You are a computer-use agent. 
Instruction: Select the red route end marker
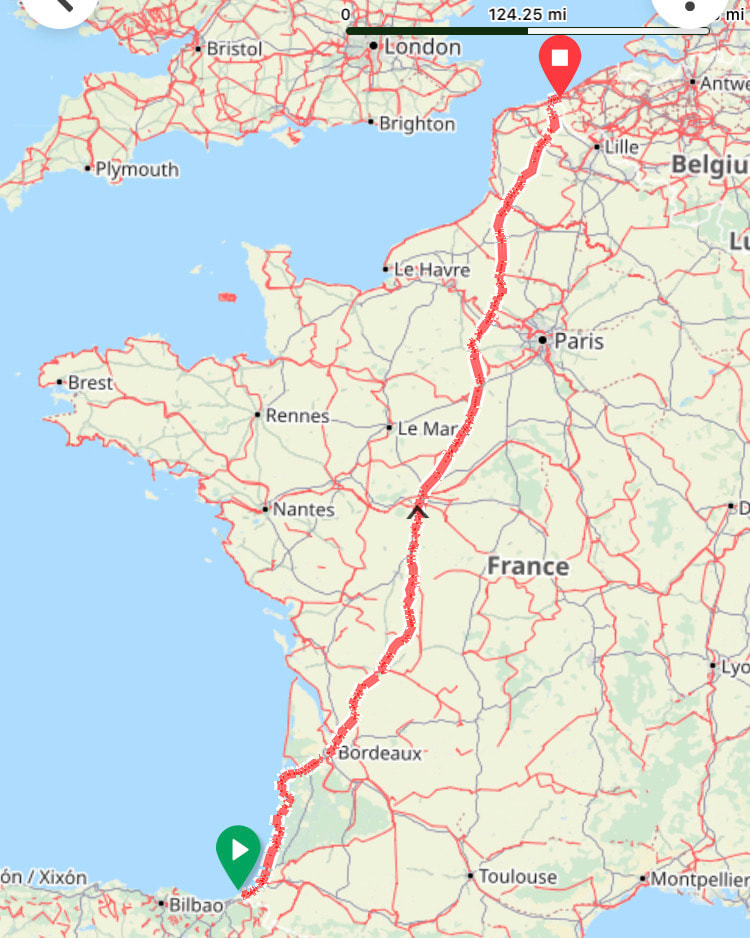coord(559,60)
